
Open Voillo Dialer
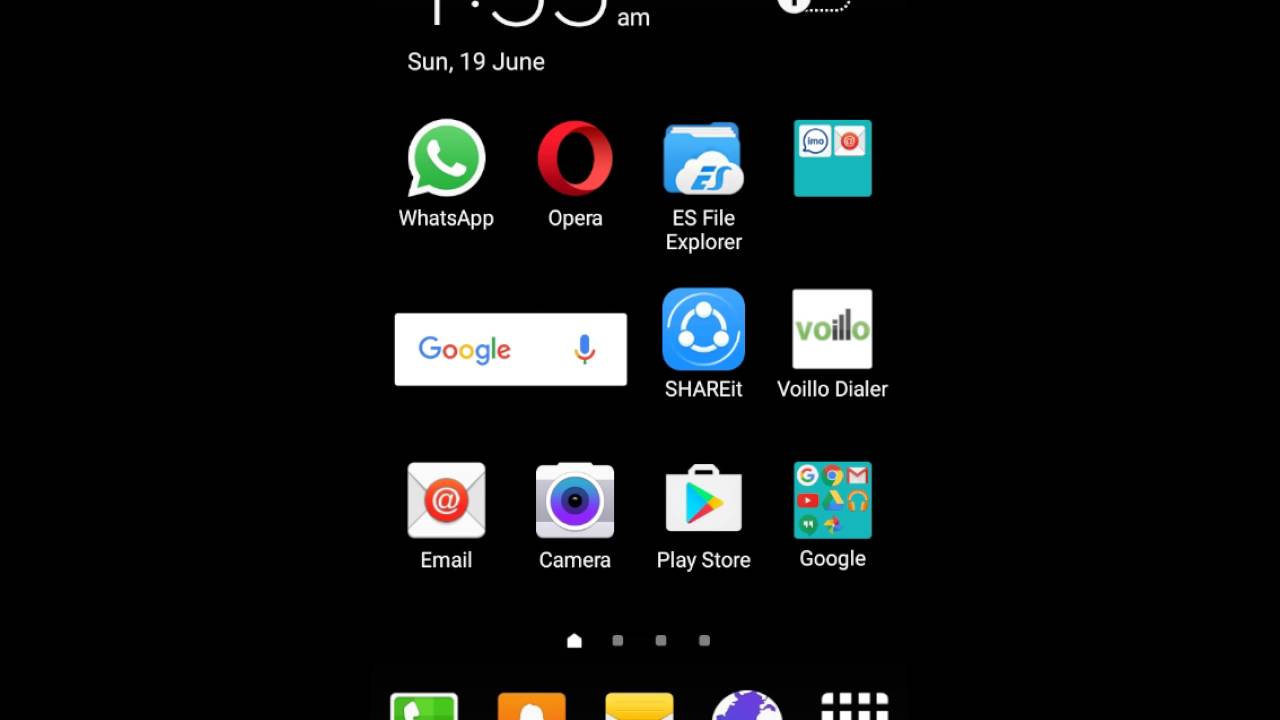point(832,330)
